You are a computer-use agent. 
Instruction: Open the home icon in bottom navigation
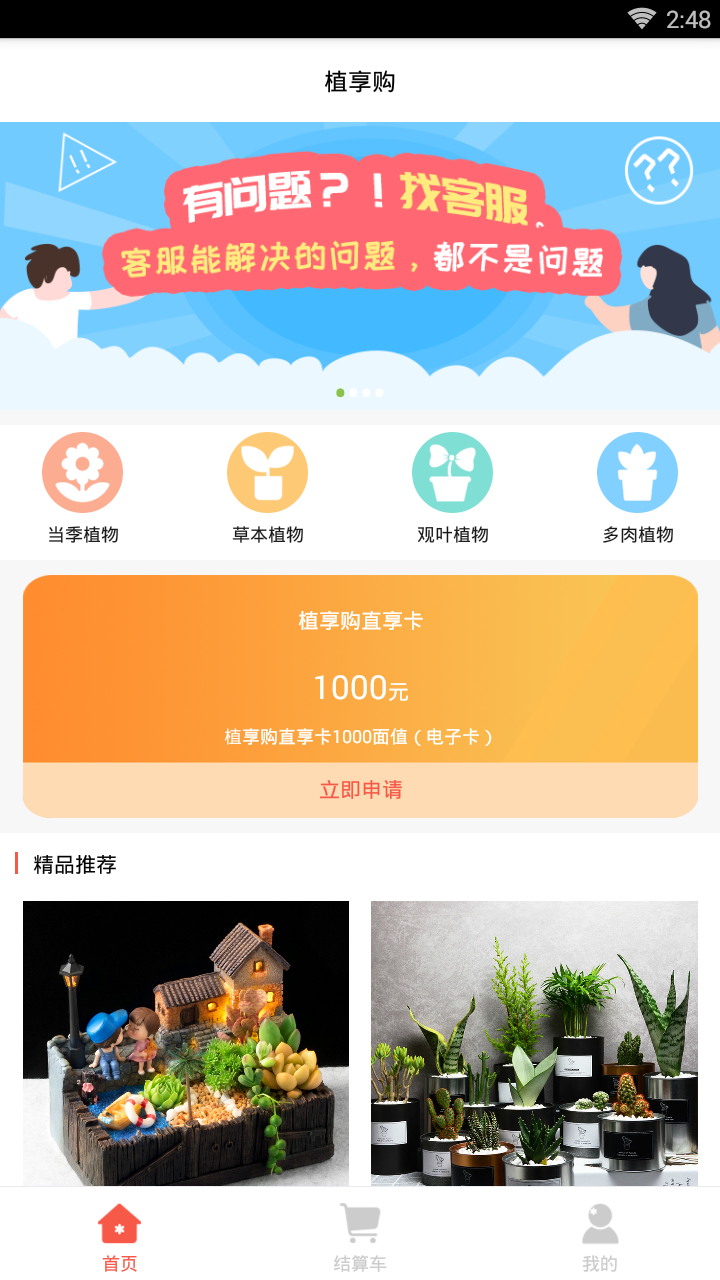tap(119, 1222)
